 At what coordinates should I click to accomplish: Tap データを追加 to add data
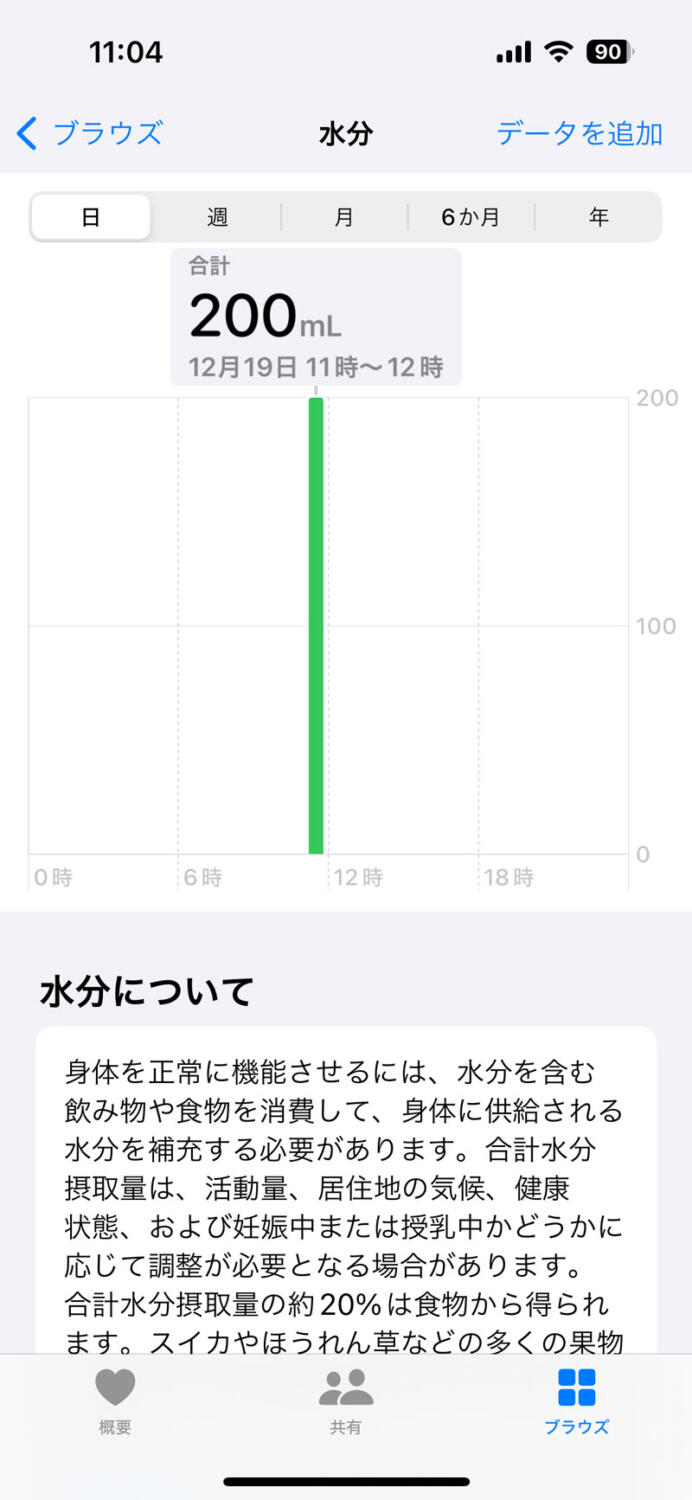tap(580, 133)
